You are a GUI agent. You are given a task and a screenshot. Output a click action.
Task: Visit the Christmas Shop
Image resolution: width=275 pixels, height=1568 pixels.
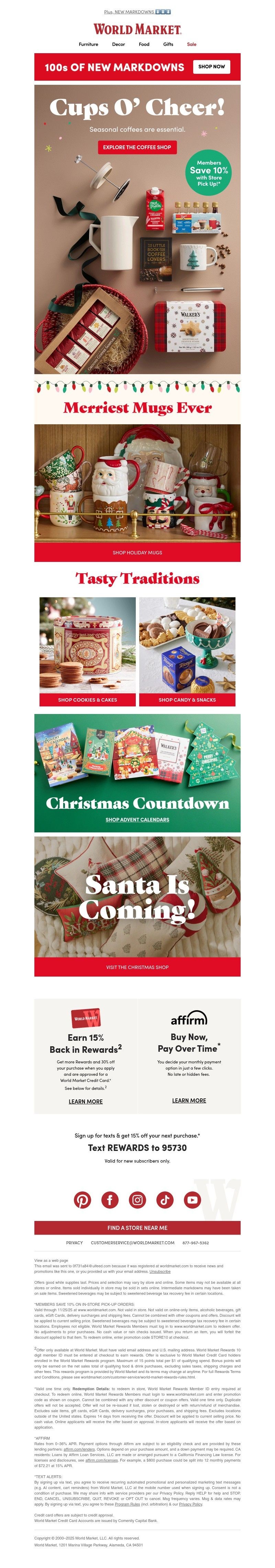tap(137, 967)
